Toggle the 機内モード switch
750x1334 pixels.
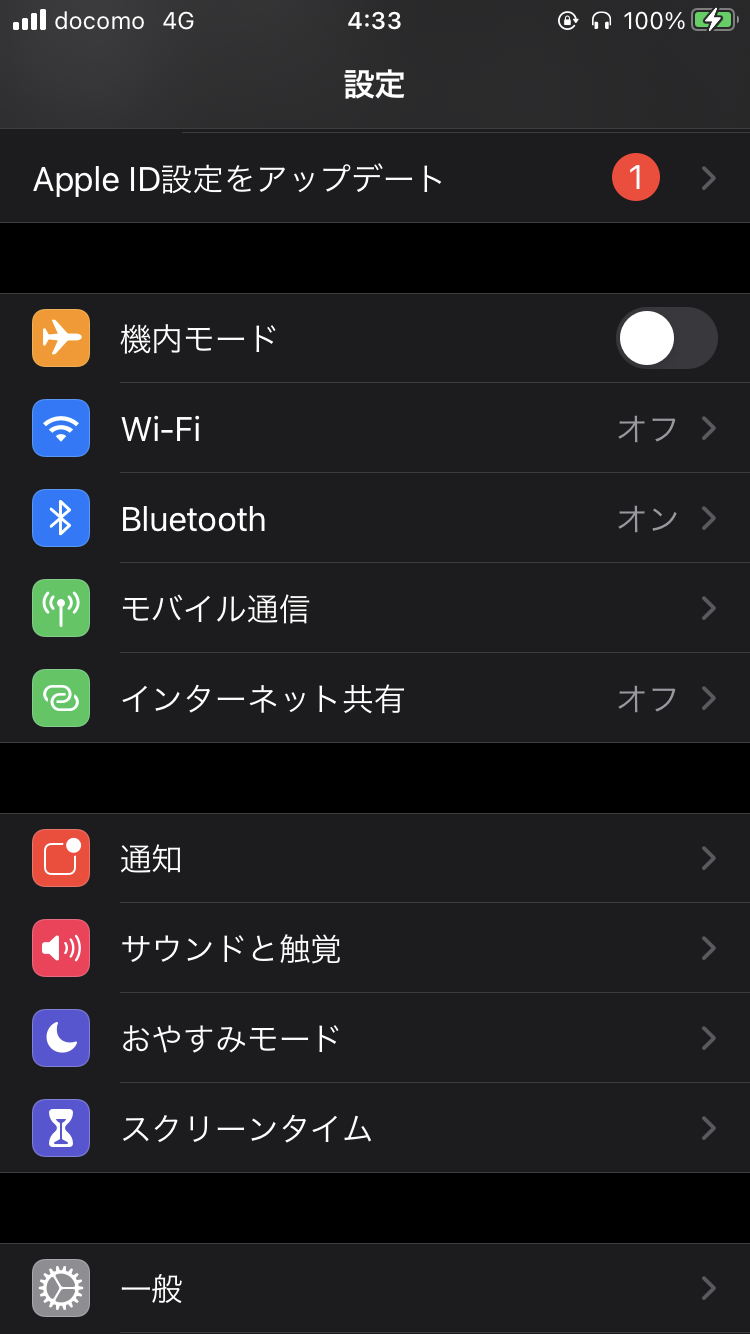pos(666,338)
